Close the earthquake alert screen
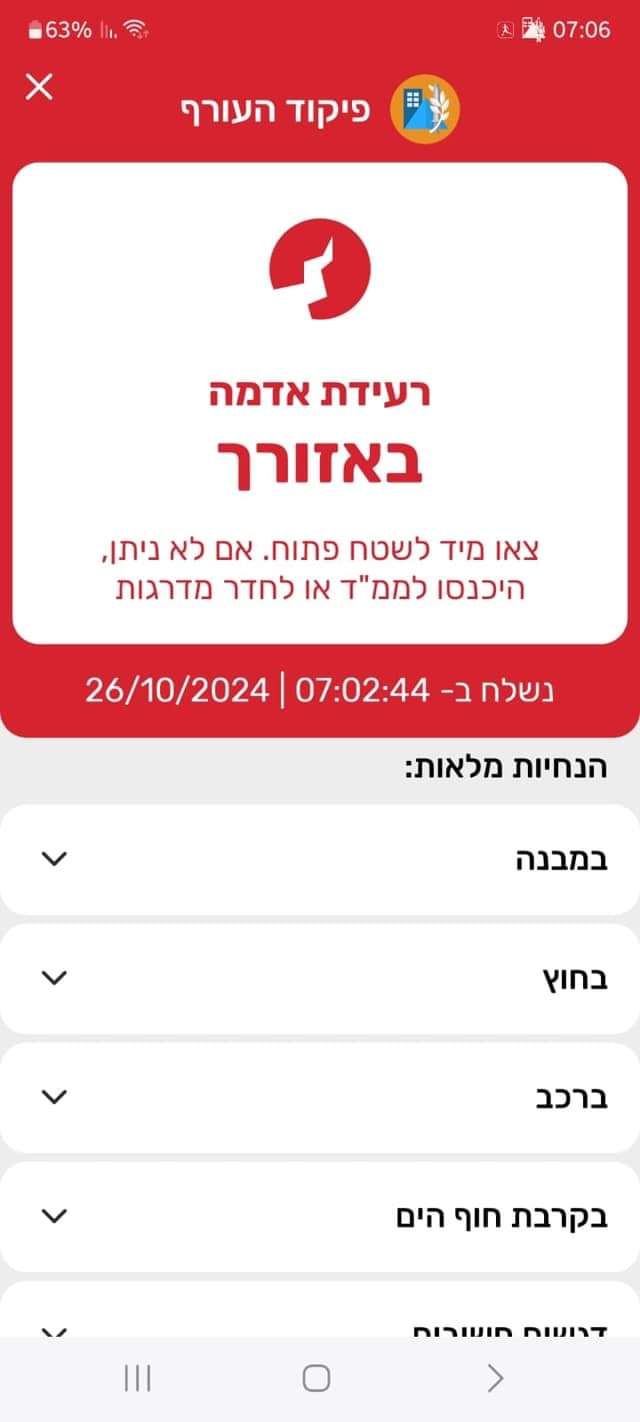This screenshot has height=1422, width=640. point(39,88)
